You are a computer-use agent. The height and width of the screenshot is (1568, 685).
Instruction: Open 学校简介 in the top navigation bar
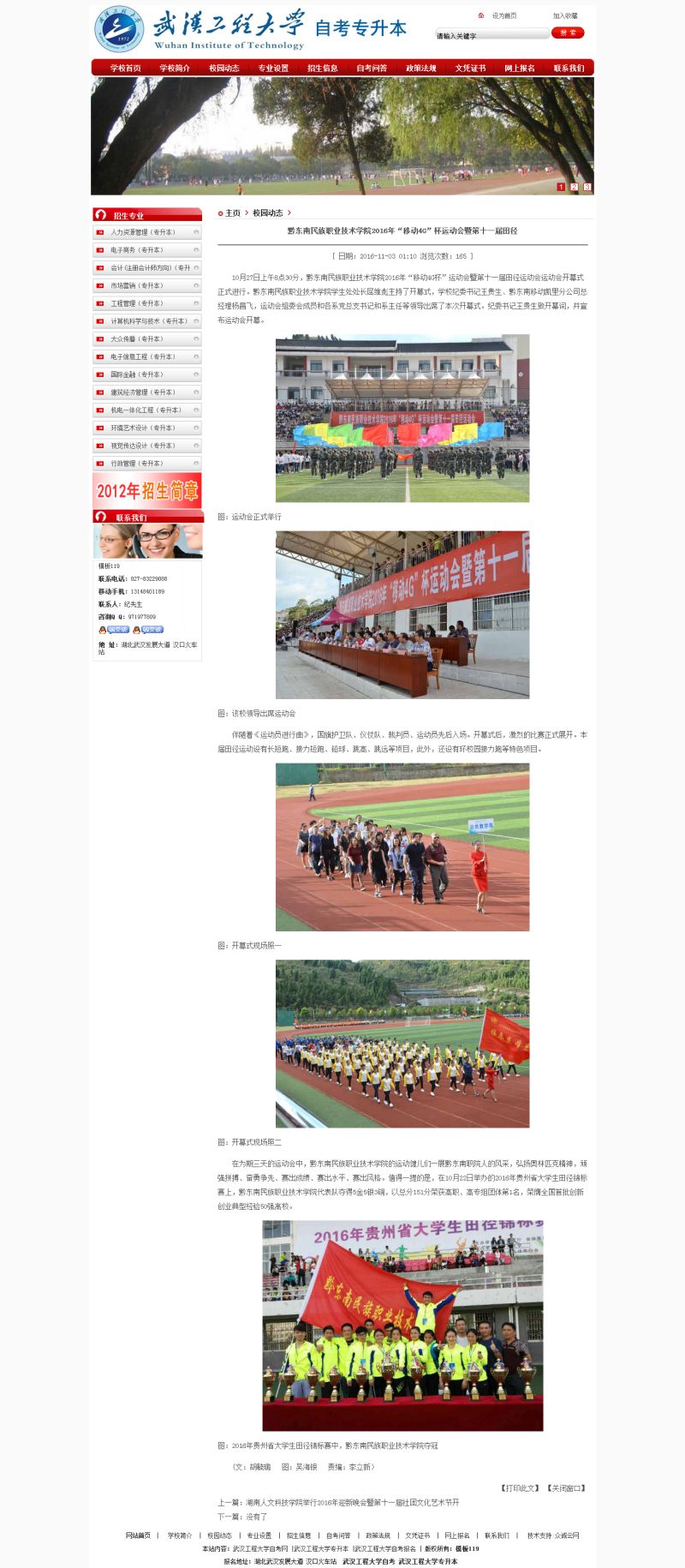pyautogui.click(x=175, y=68)
